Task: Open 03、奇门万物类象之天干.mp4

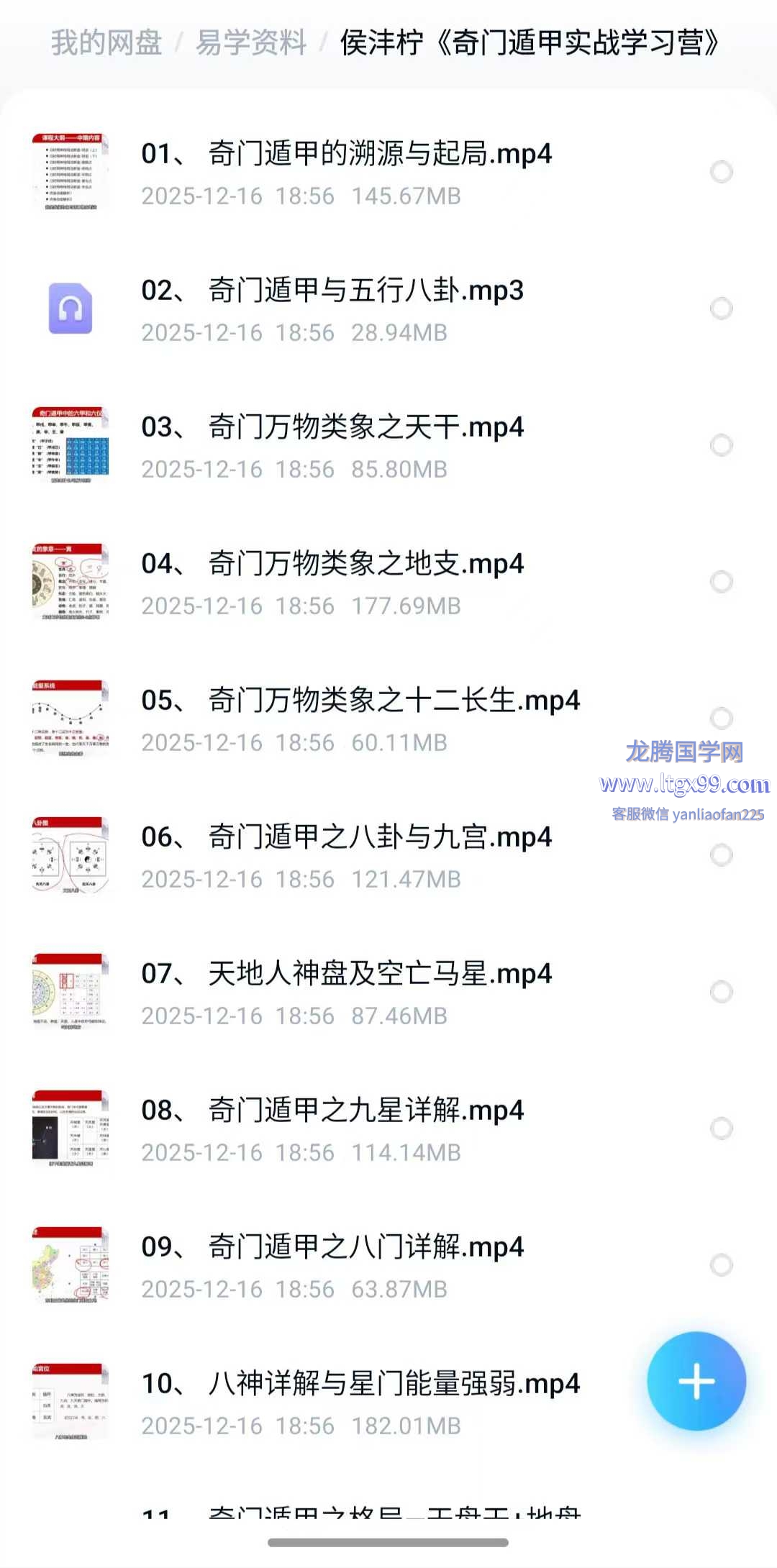Action: [332, 427]
